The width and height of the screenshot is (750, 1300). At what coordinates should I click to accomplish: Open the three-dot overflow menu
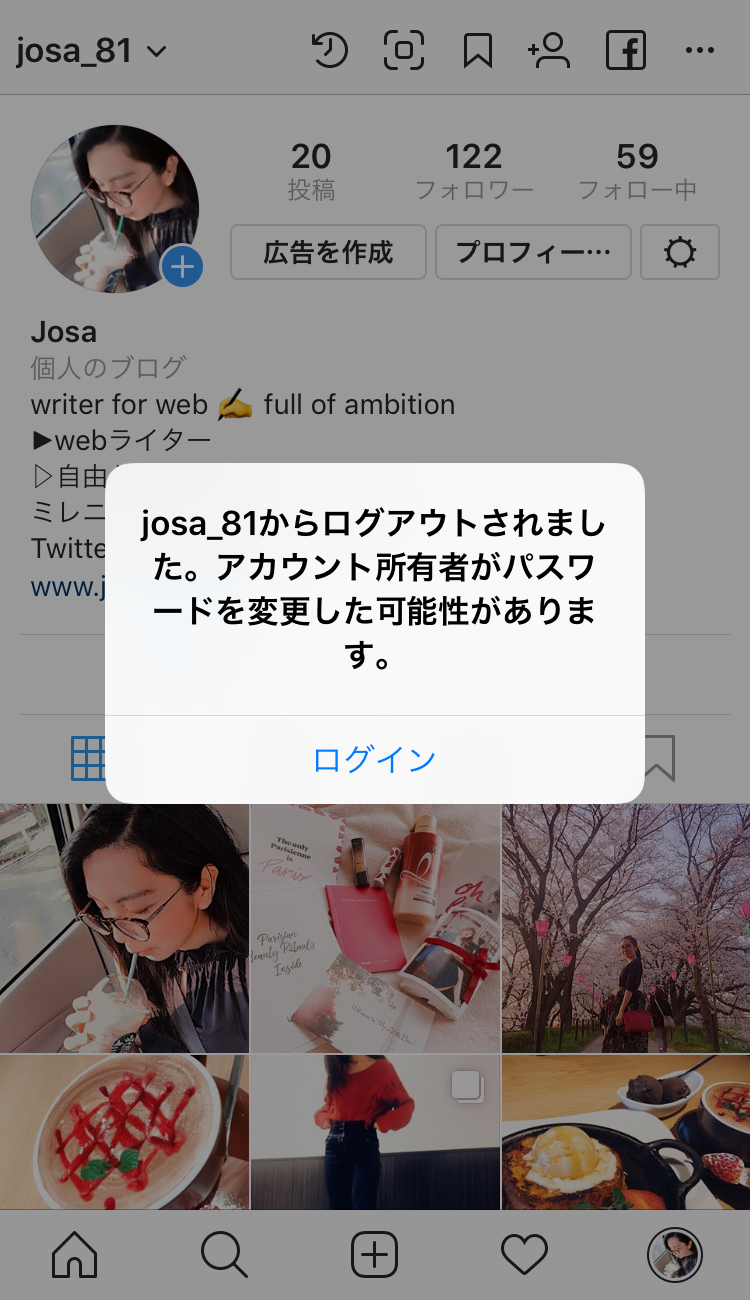point(700,50)
